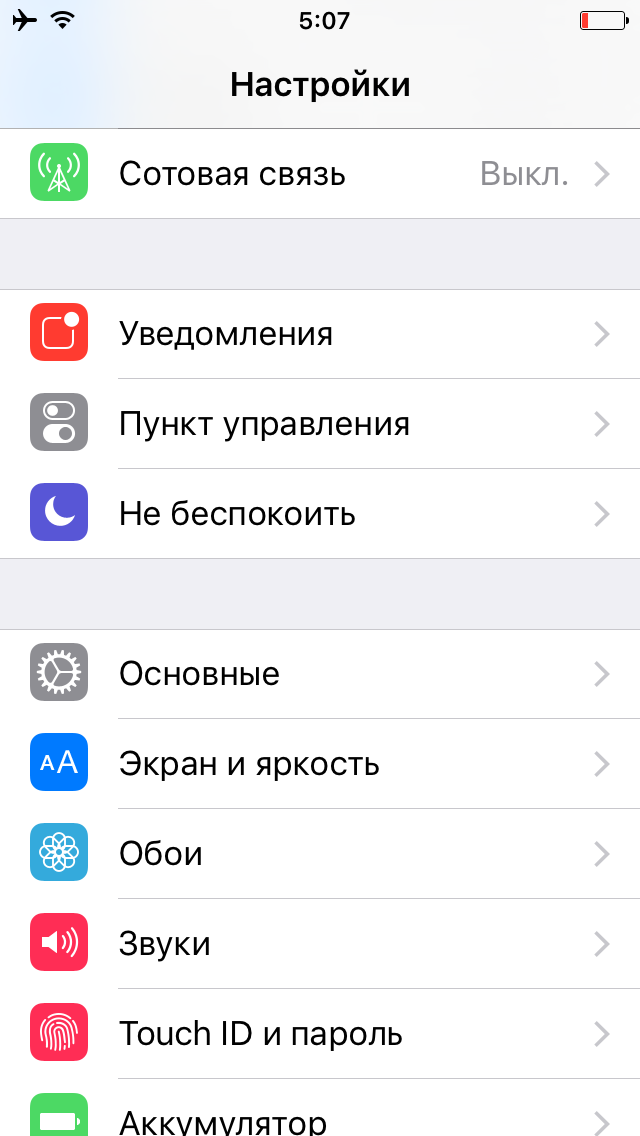
Task: Go to Основные settings
Action: (320, 674)
